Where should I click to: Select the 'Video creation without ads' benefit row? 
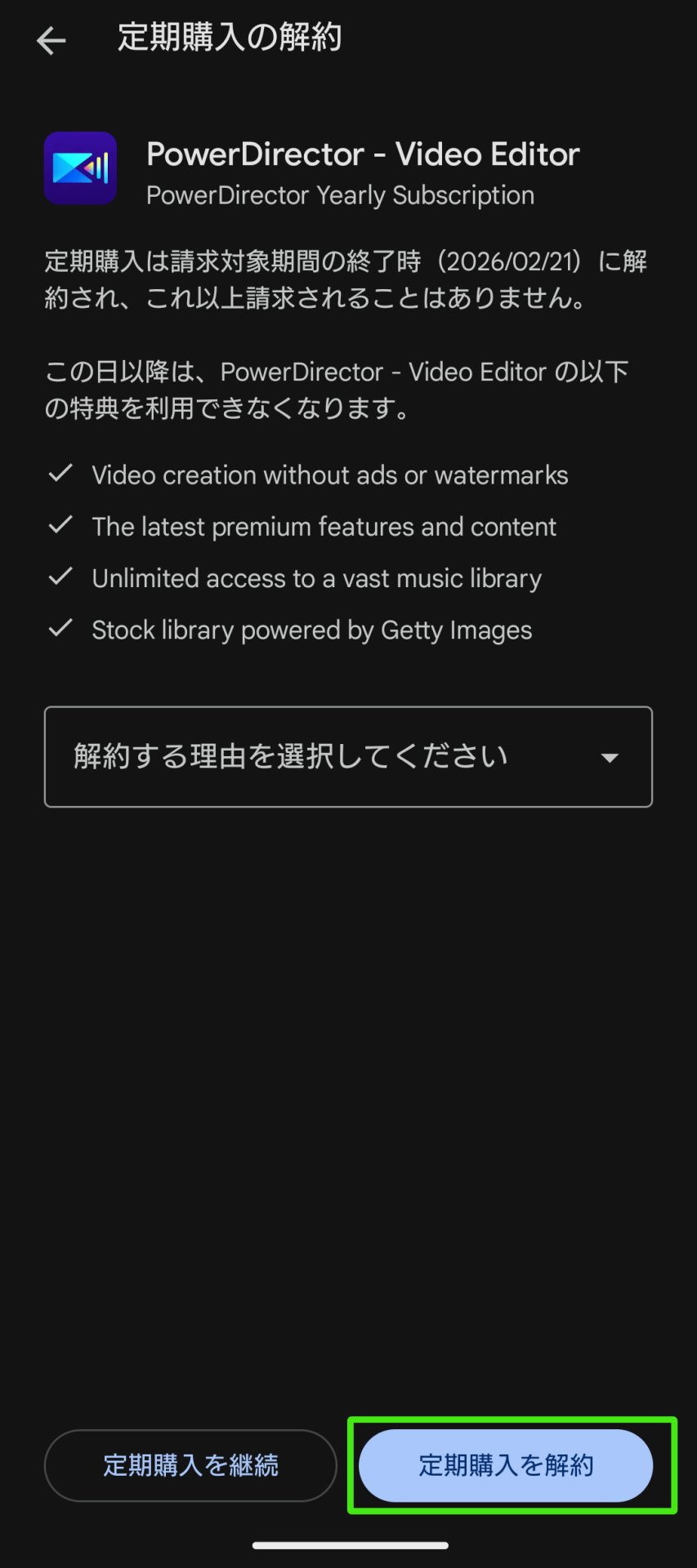tap(330, 474)
